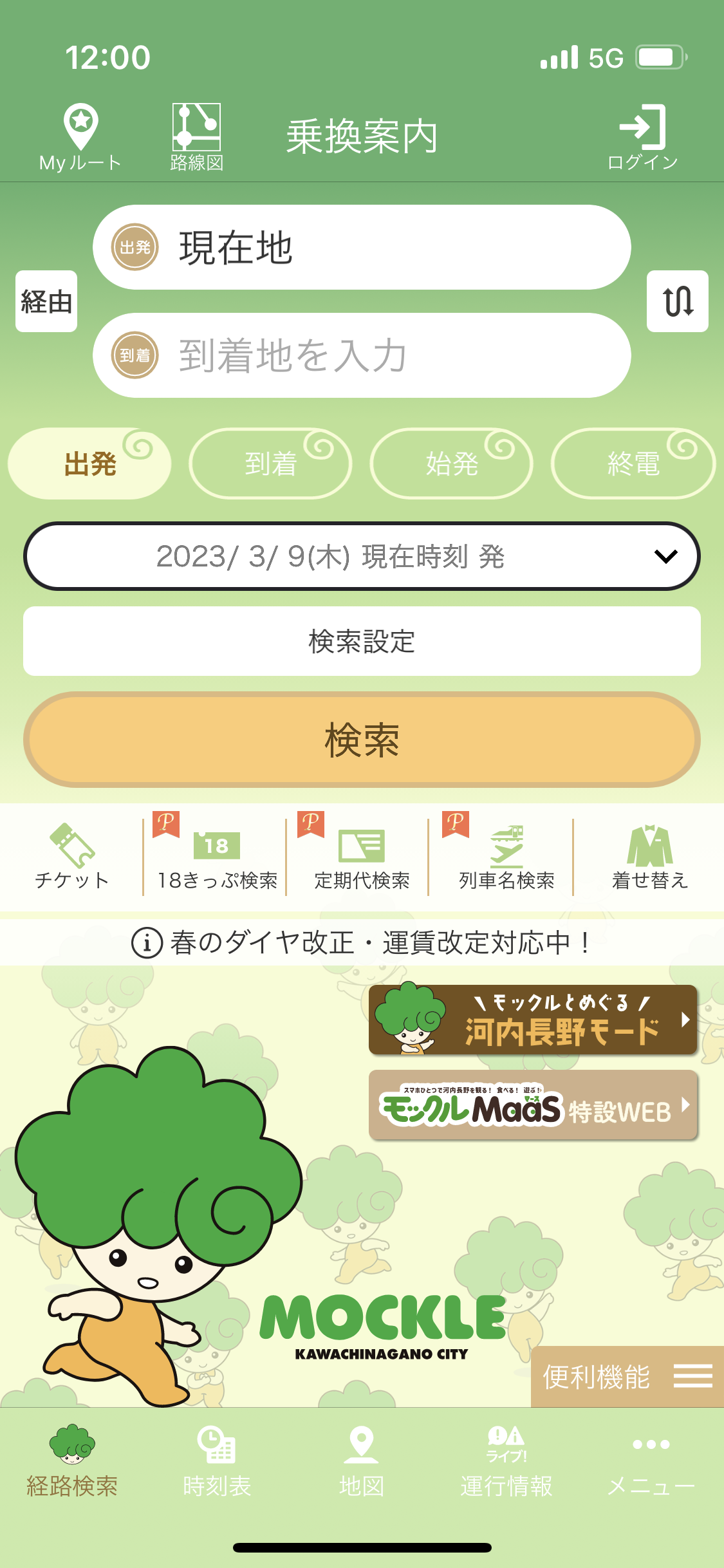
Task: Tap the orange 検索 button
Action: pos(362,740)
